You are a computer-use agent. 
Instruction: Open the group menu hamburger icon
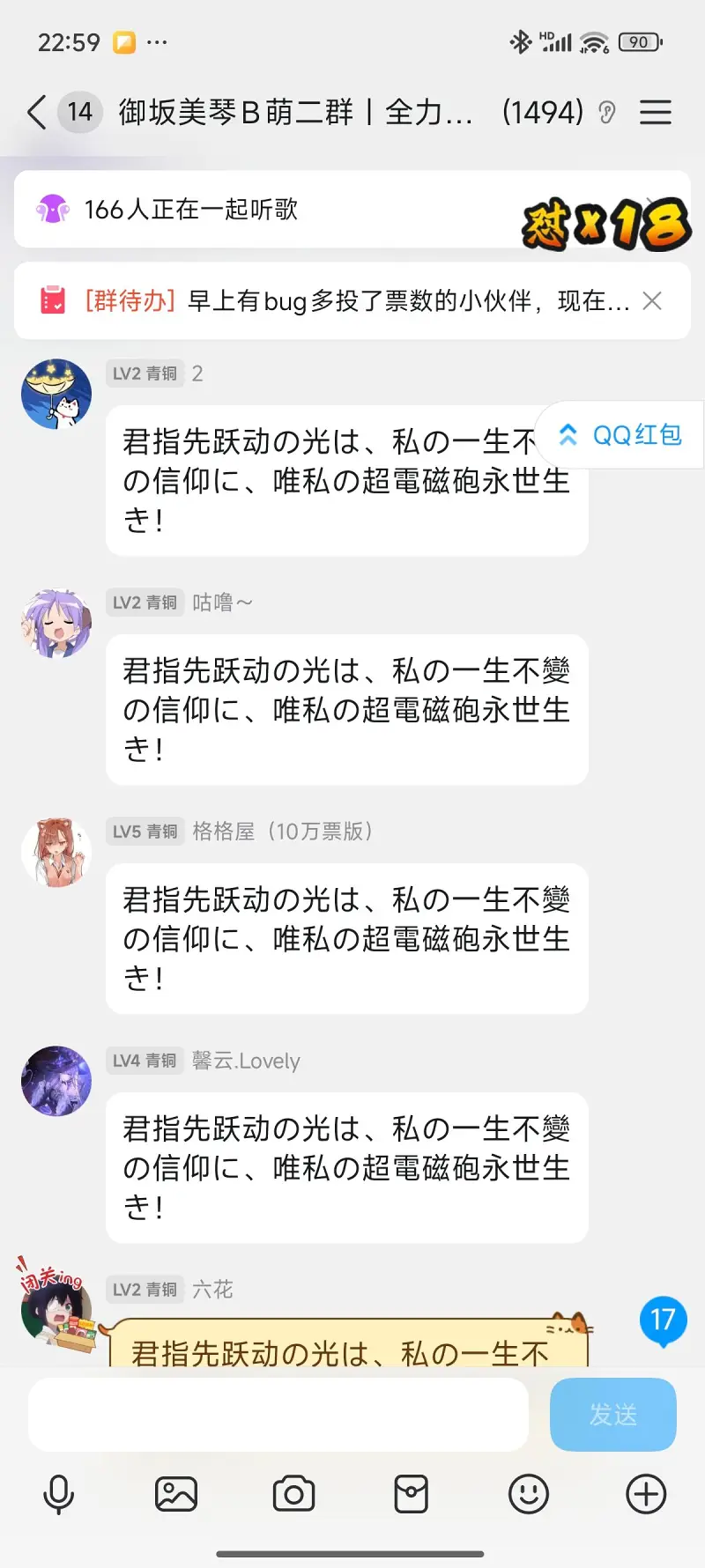click(x=655, y=113)
